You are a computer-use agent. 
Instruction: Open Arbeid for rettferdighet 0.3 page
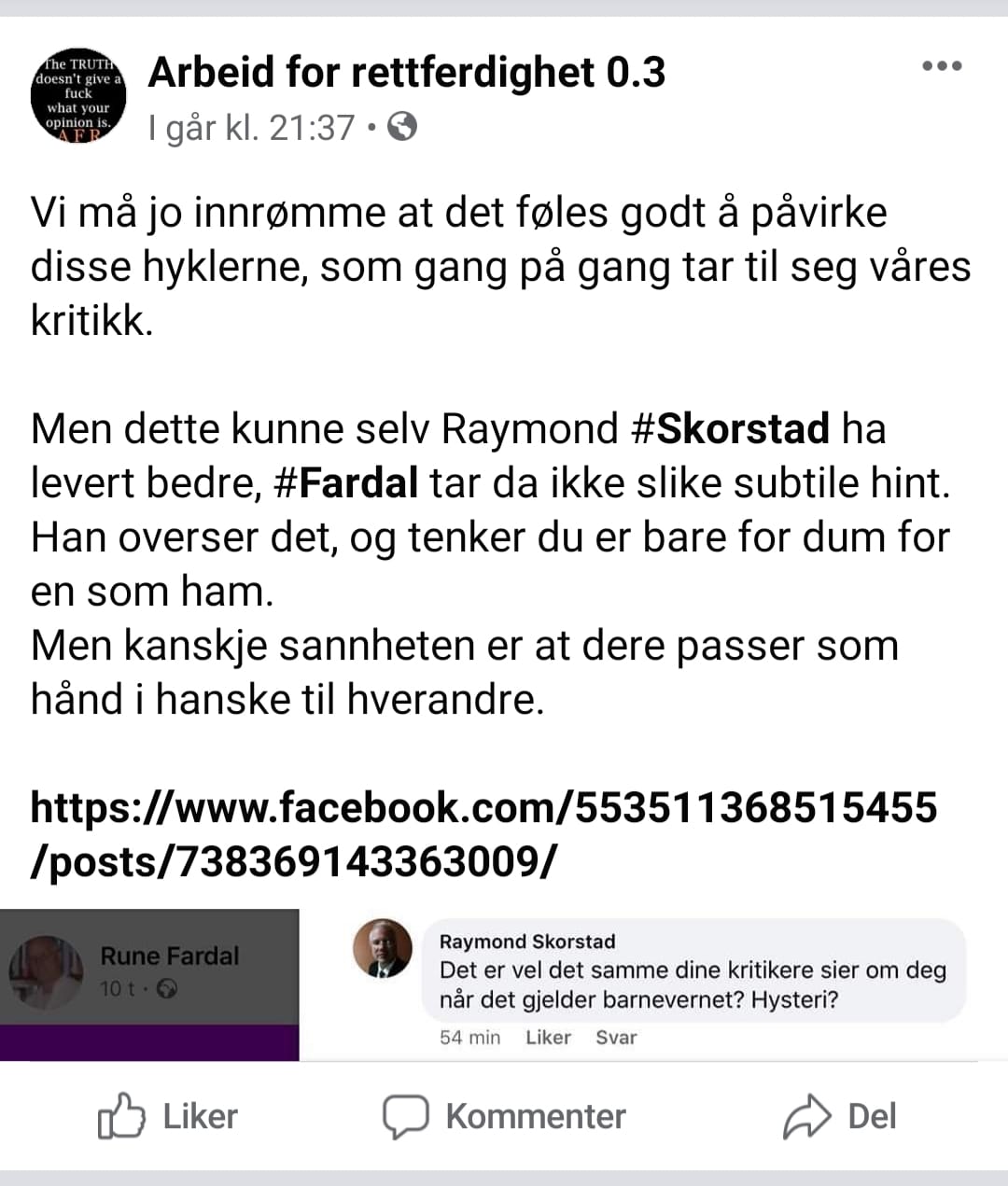pyautogui.click(x=406, y=73)
